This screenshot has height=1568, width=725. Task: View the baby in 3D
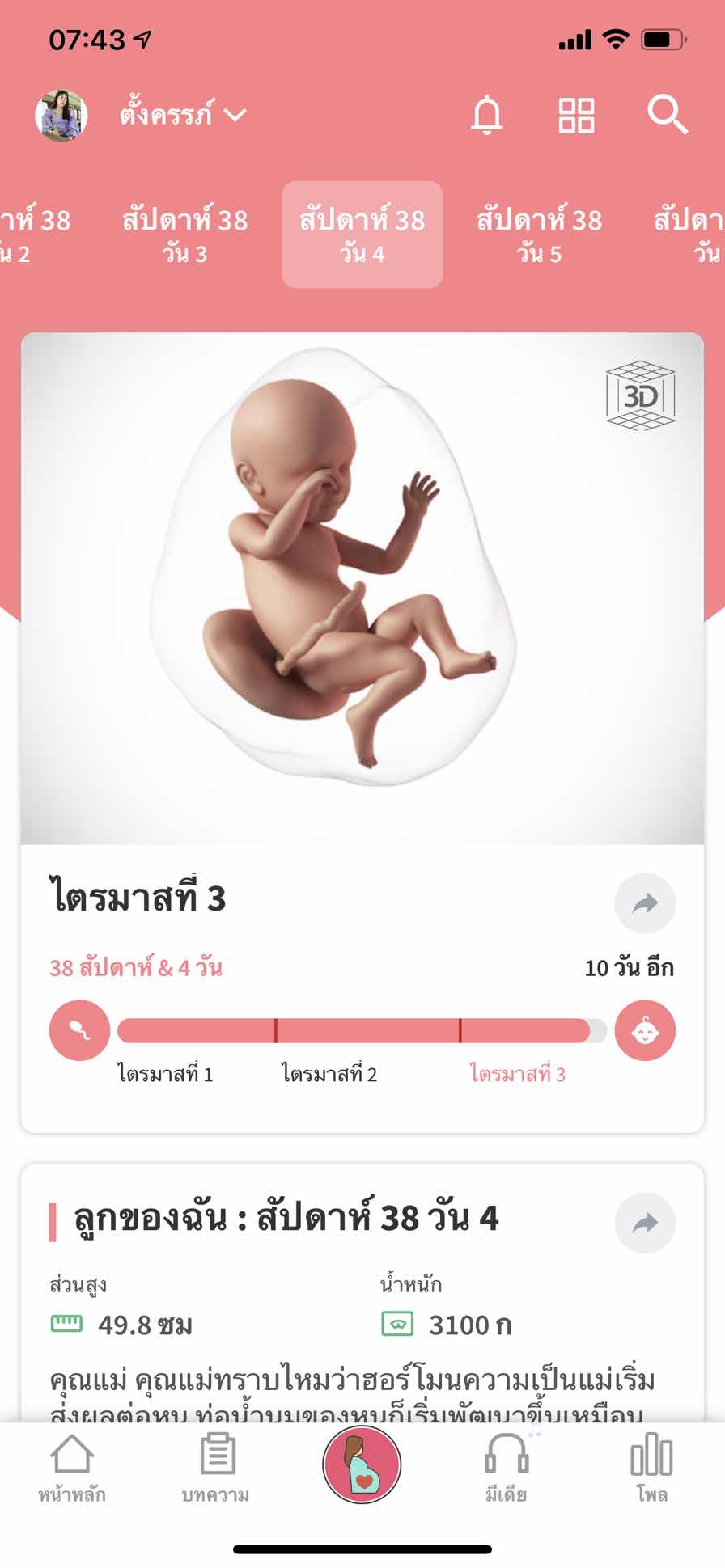[640, 395]
